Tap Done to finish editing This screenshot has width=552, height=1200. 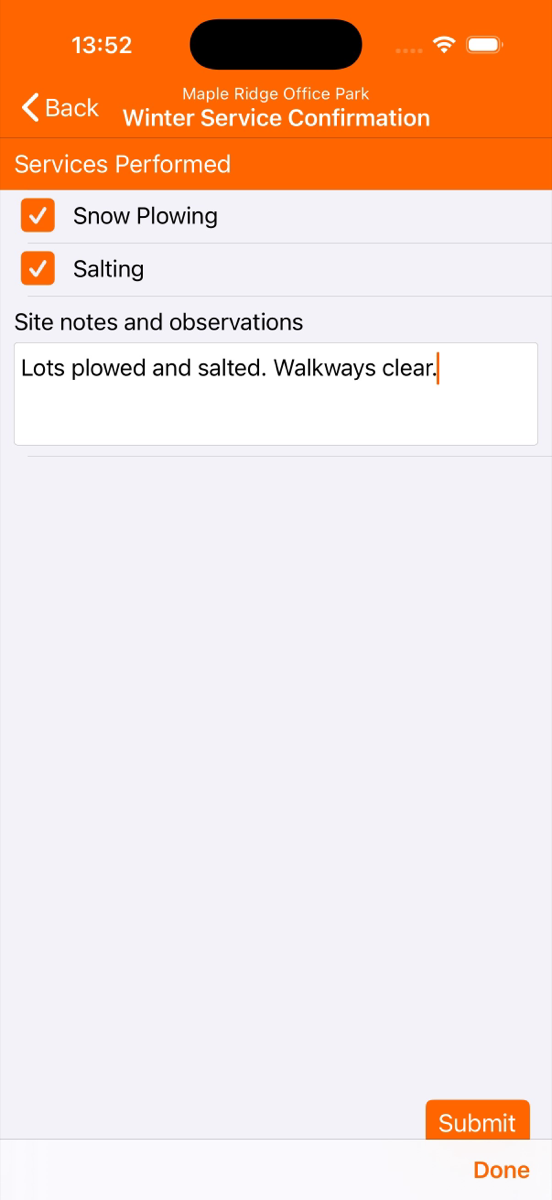pyautogui.click(x=501, y=1170)
